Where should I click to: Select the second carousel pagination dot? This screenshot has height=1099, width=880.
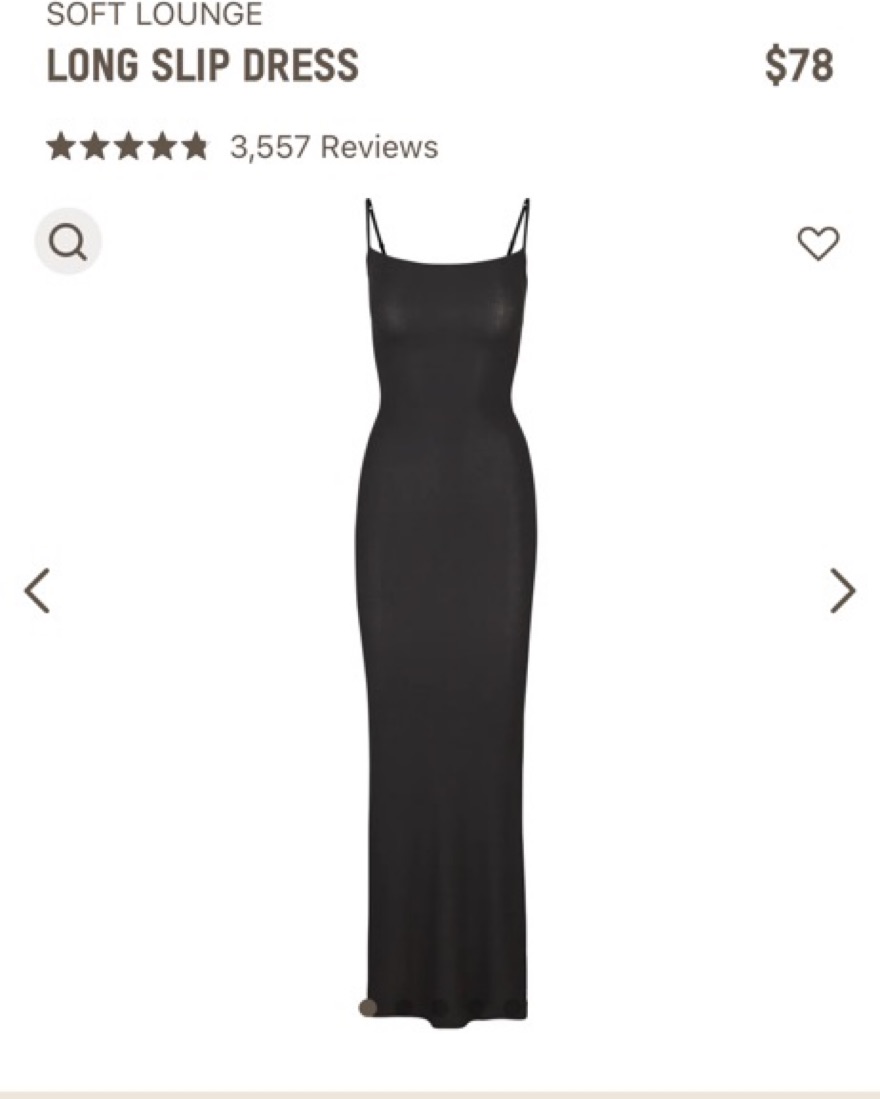(x=404, y=1006)
